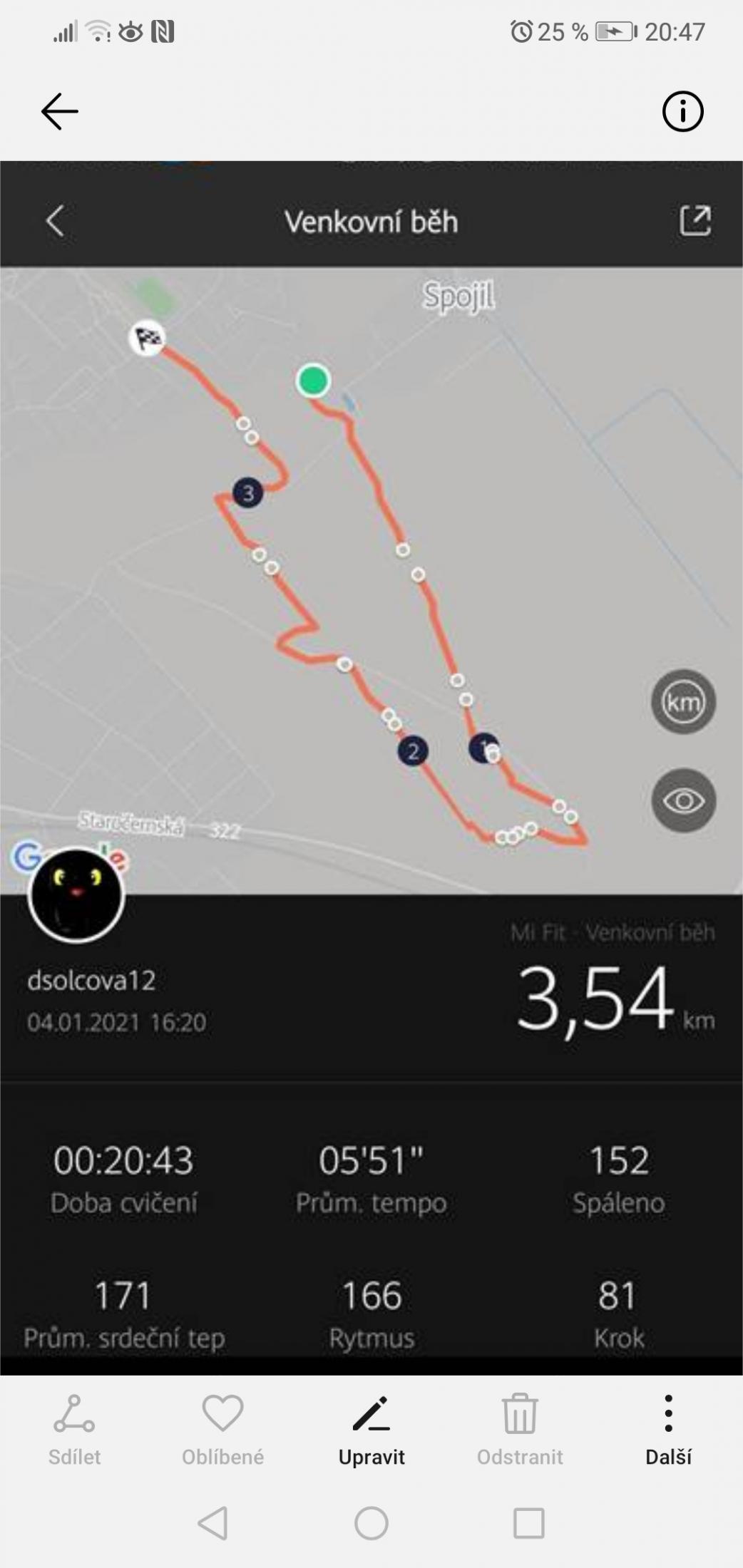Viewport: 743px width, 1568px height.
Task: Add picture to Oblíbené favorites
Action: pos(222,1430)
